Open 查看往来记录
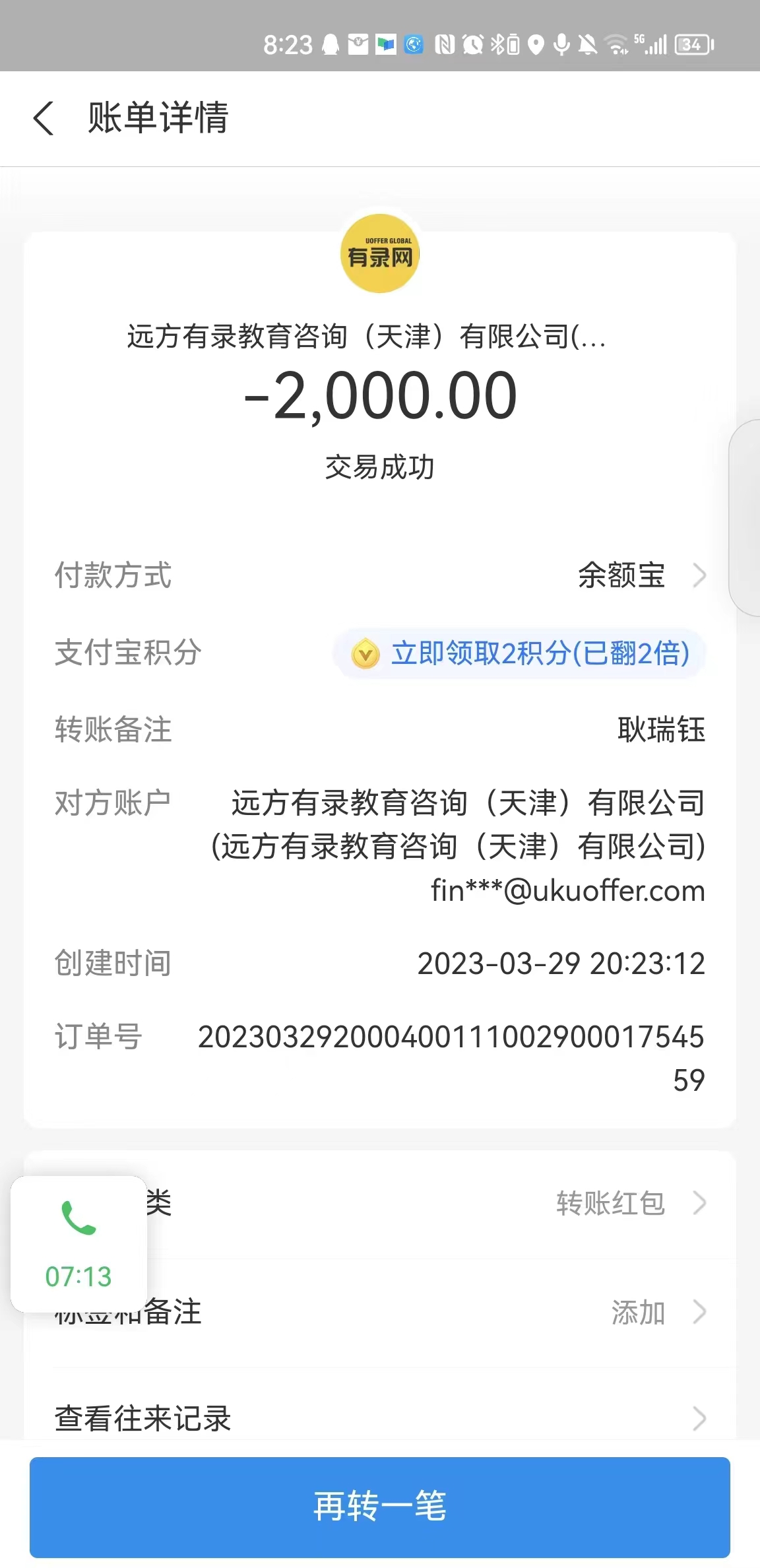760x1568 pixels. (380, 1418)
